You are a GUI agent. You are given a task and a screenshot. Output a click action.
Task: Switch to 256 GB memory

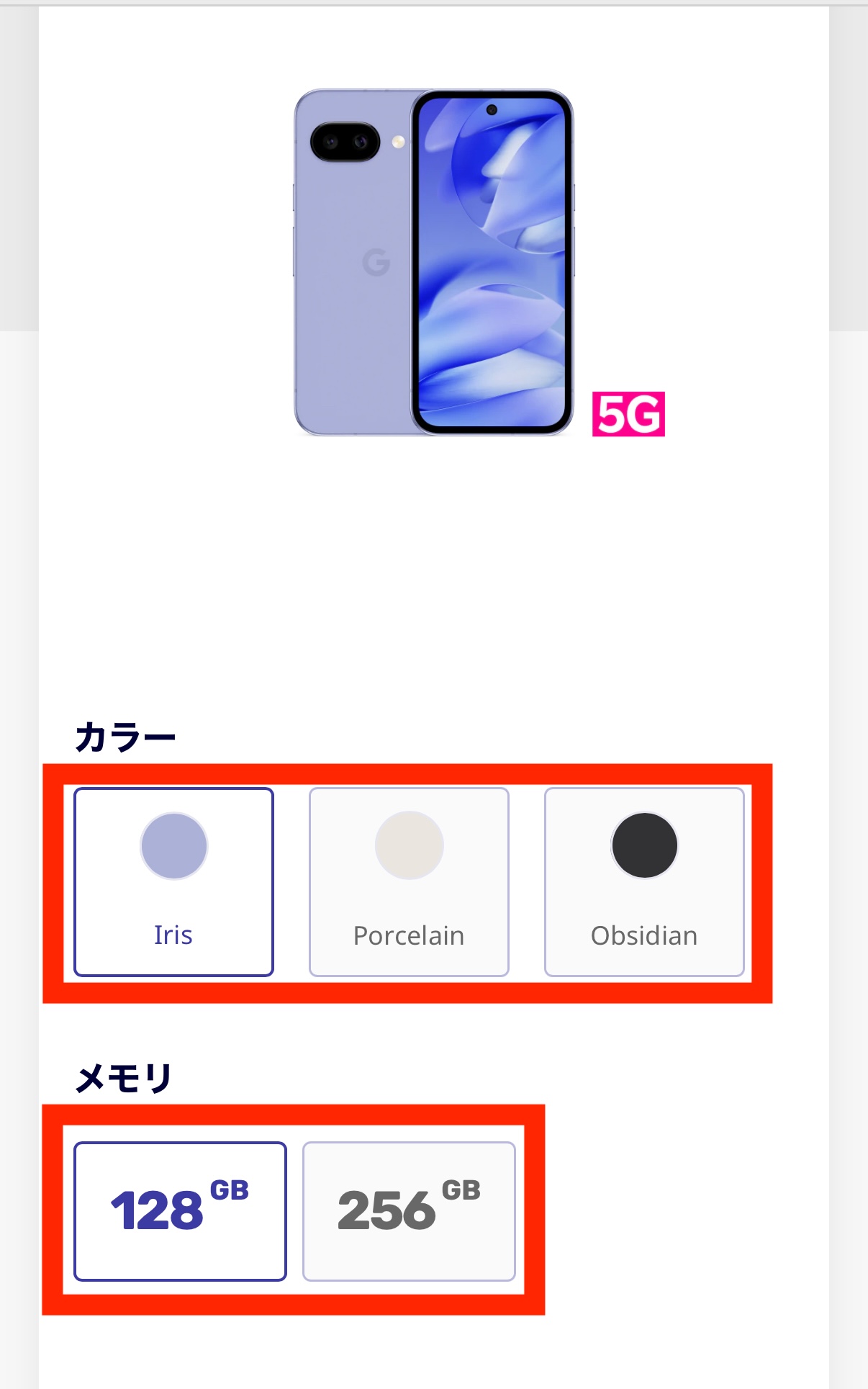(x=409, y=1211)
